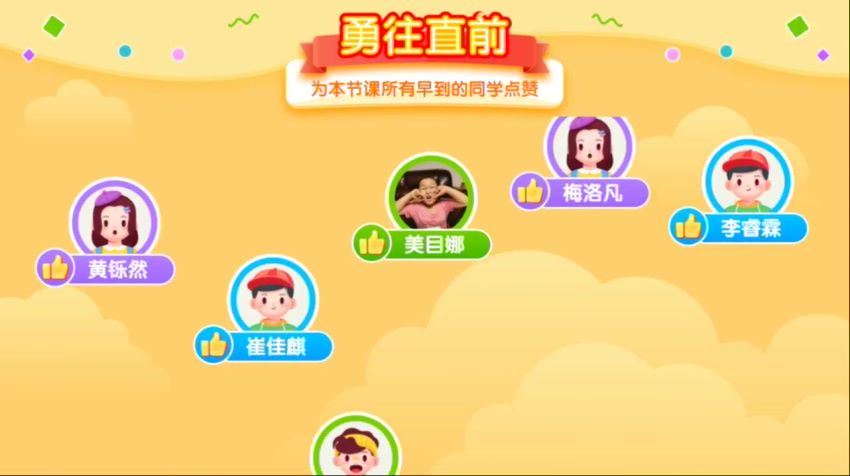This screenshot has height=476, width=850.
Task: Tap the thumbs-up beside 美目娜
Action: click(370, 243)
